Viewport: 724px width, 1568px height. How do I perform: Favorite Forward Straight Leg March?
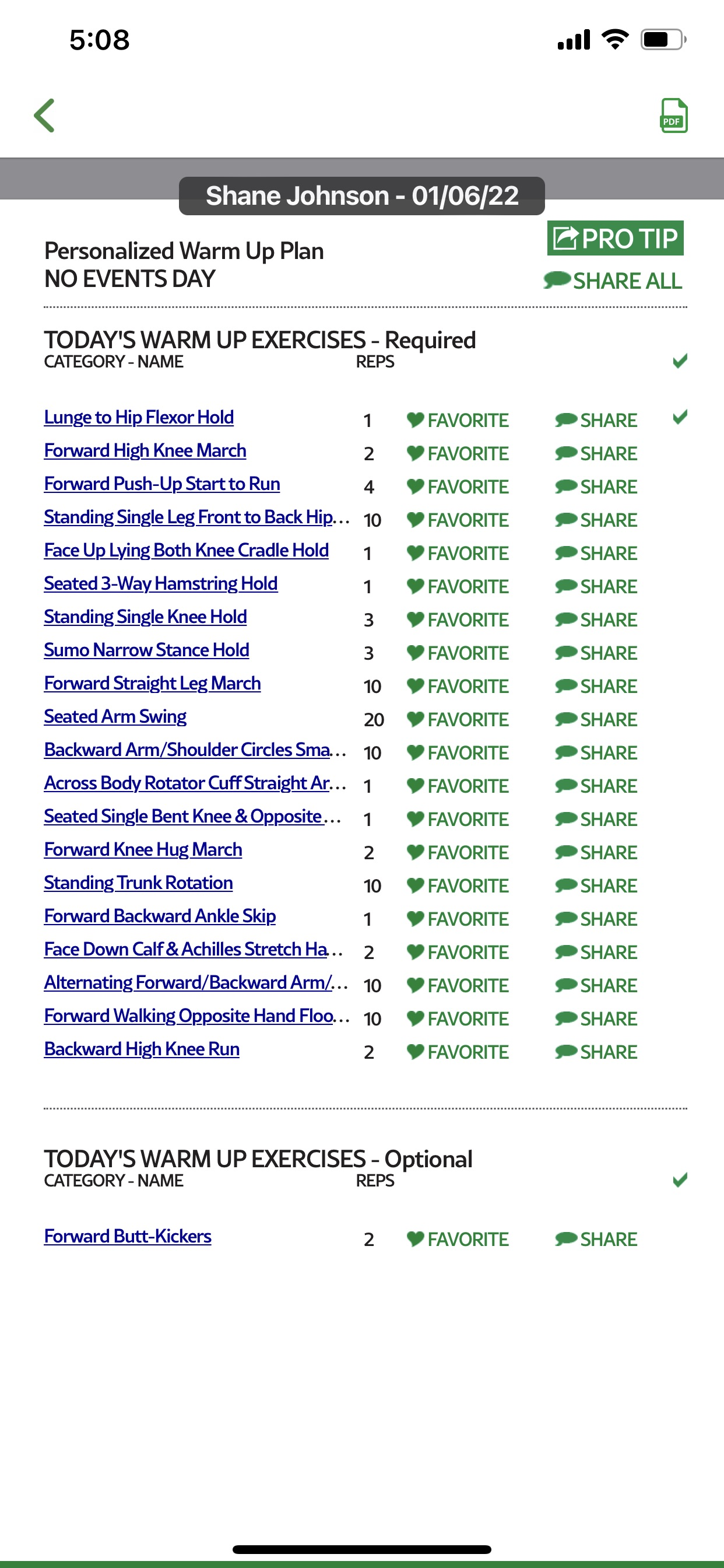[x=458, y=686]
